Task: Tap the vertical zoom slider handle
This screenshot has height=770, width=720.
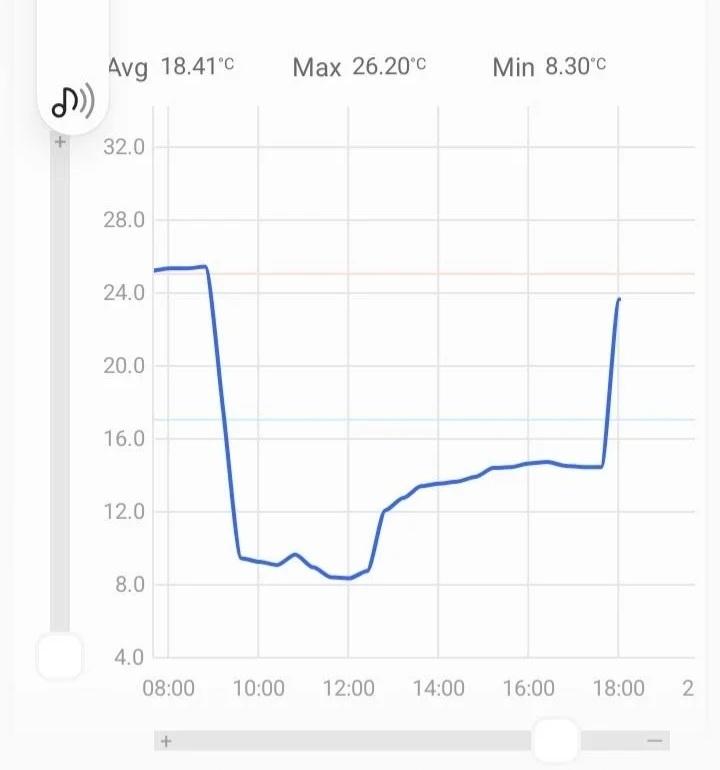Action: pos(60,657)
